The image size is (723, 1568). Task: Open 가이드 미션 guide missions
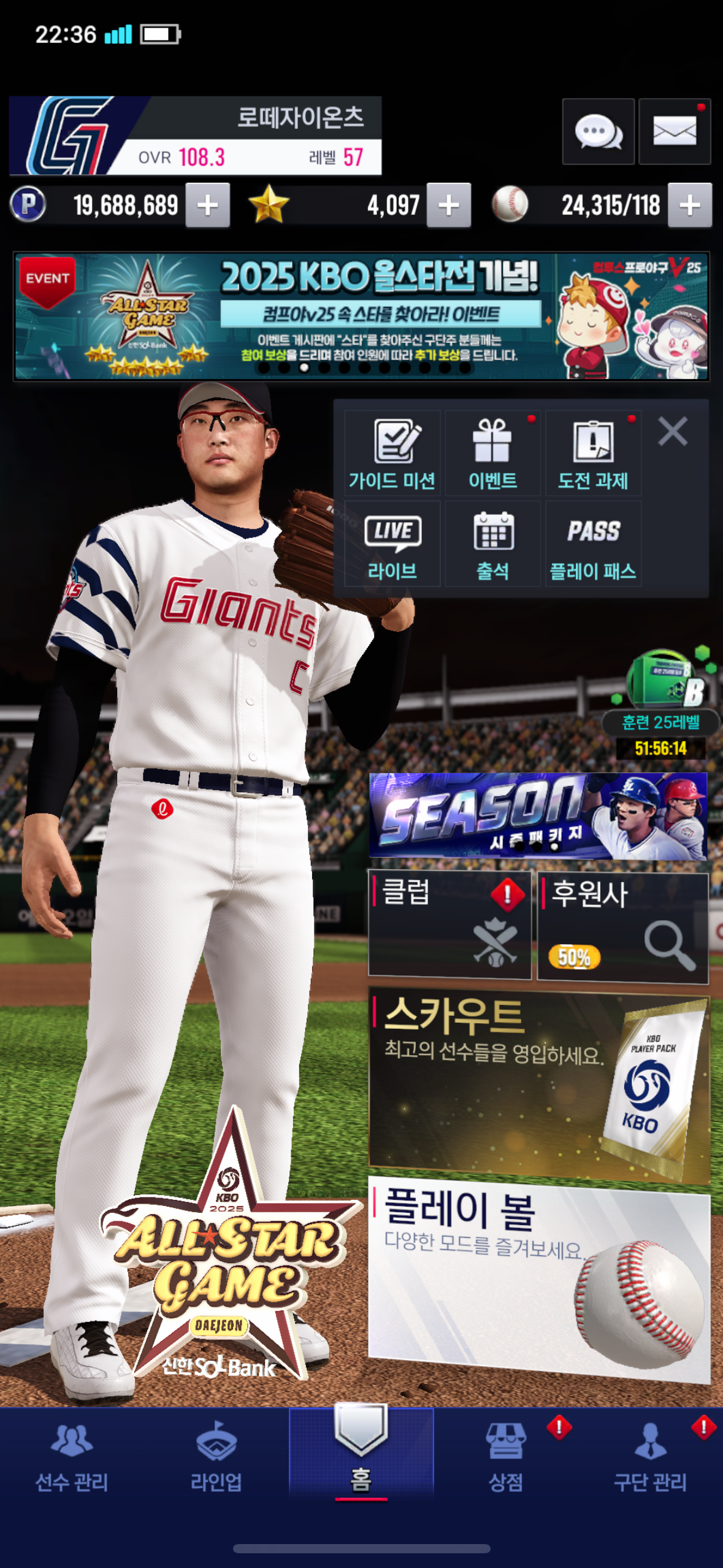point(392,454)
